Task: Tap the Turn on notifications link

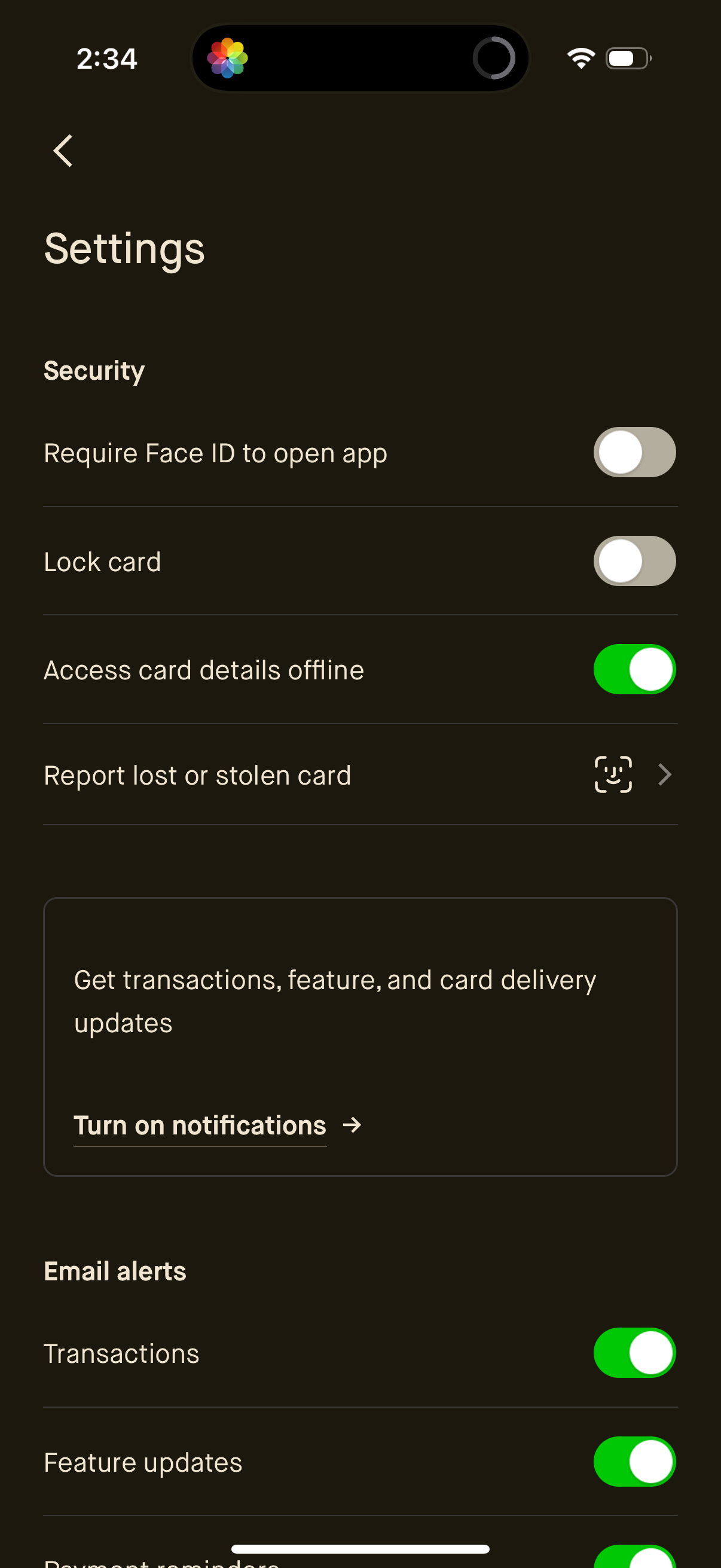Action: pos(200,1125)
